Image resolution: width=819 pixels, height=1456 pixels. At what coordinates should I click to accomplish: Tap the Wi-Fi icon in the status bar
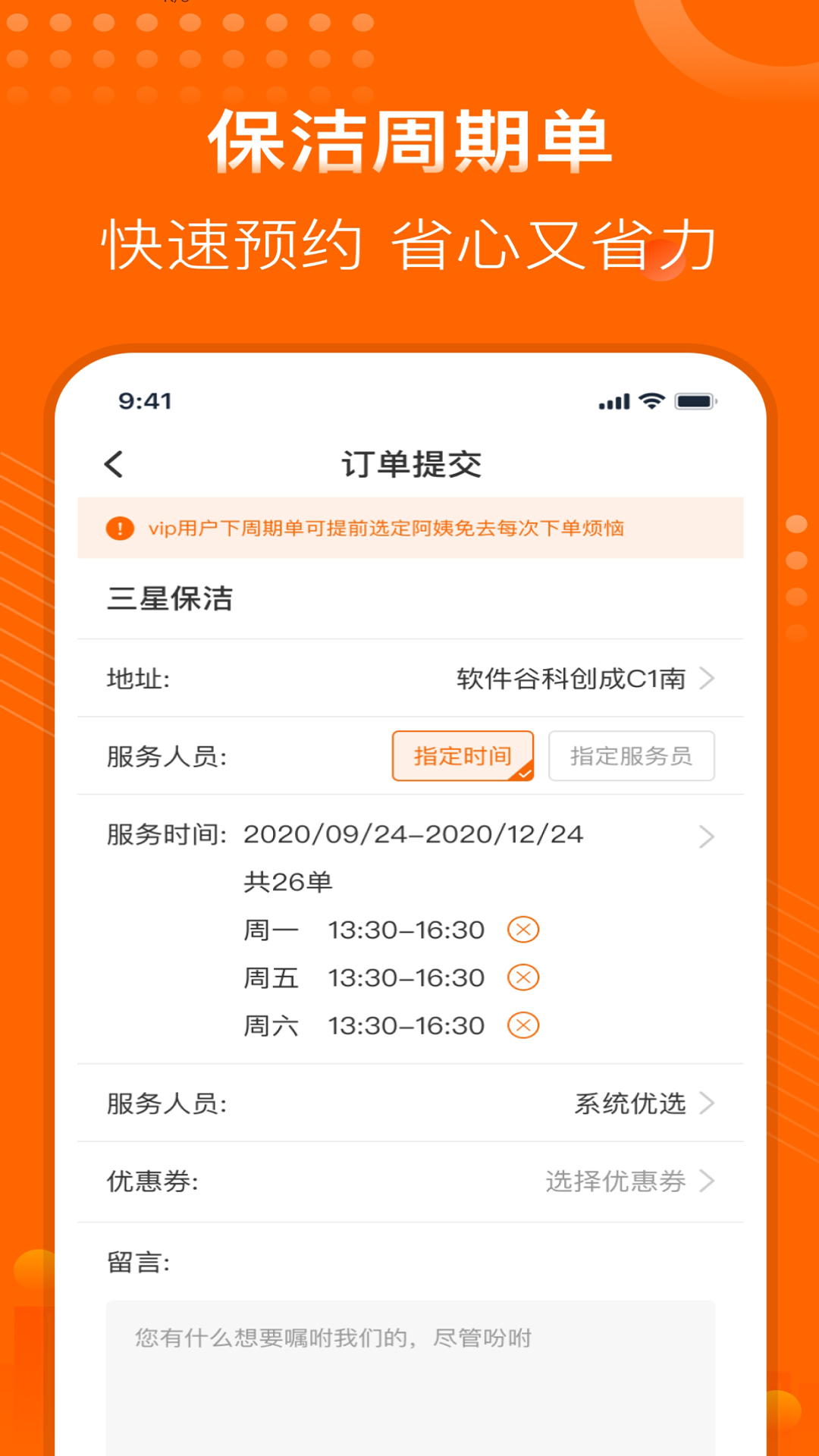pos(650,402)
